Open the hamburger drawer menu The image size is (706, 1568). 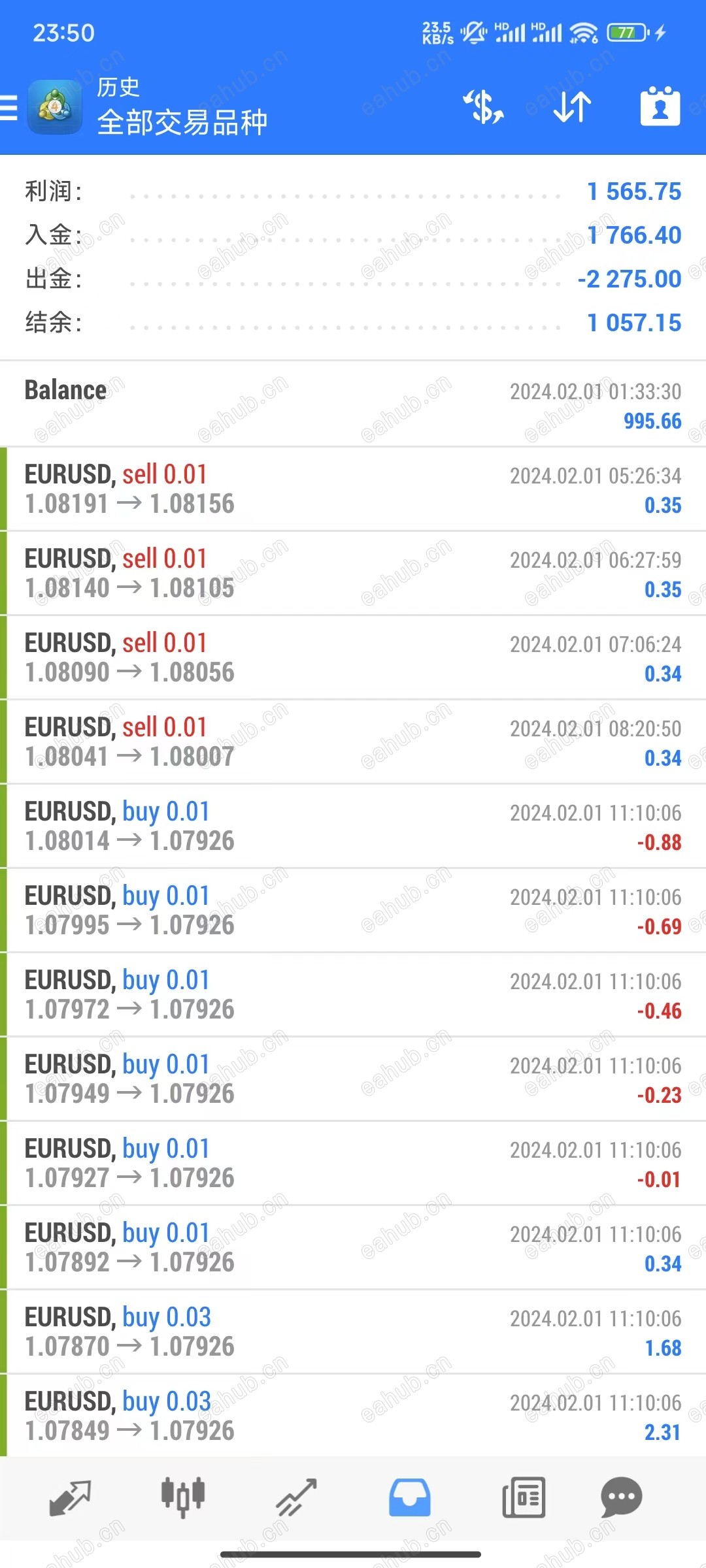pyautogui.click(x=9, y=107)
